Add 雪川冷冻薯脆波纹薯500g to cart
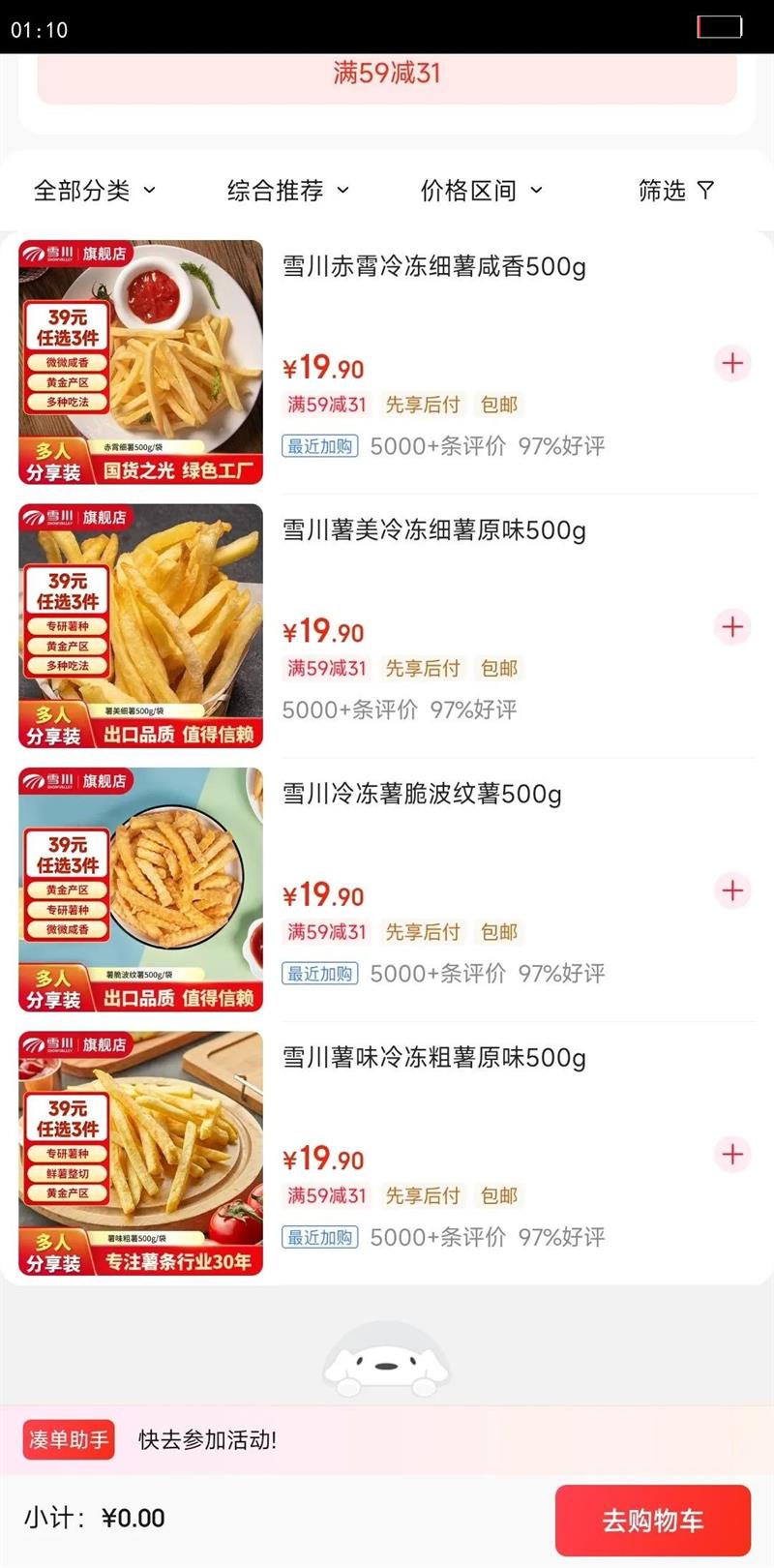 [732, 890]
